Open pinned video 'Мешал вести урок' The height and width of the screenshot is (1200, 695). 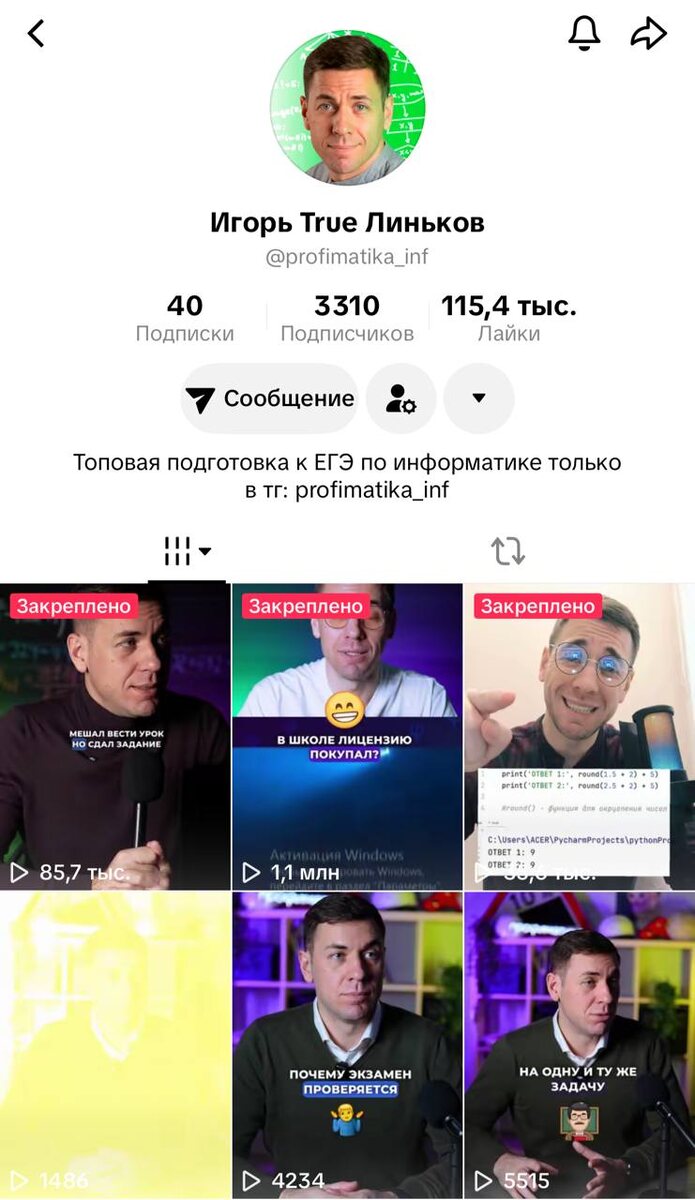115,736
